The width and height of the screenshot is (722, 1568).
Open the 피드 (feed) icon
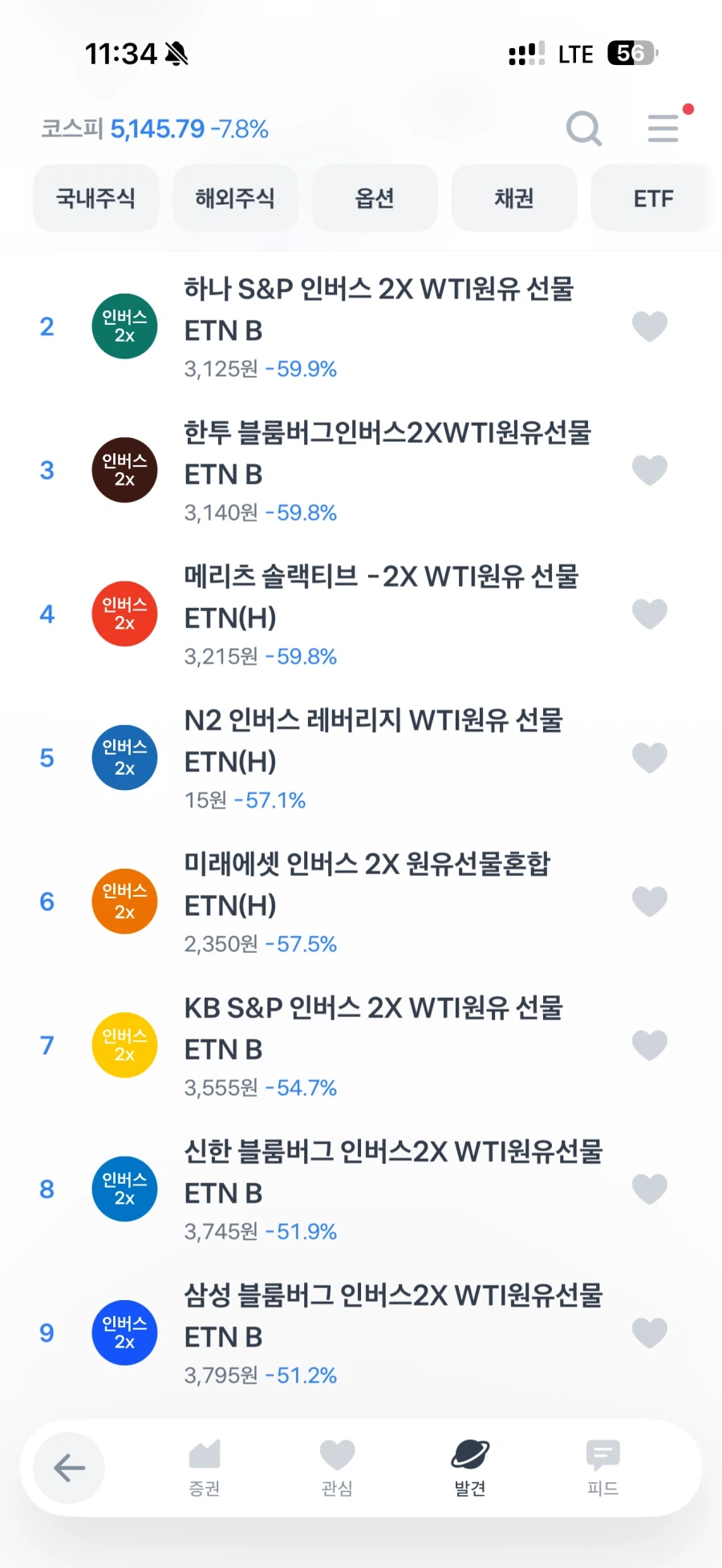602,1469
